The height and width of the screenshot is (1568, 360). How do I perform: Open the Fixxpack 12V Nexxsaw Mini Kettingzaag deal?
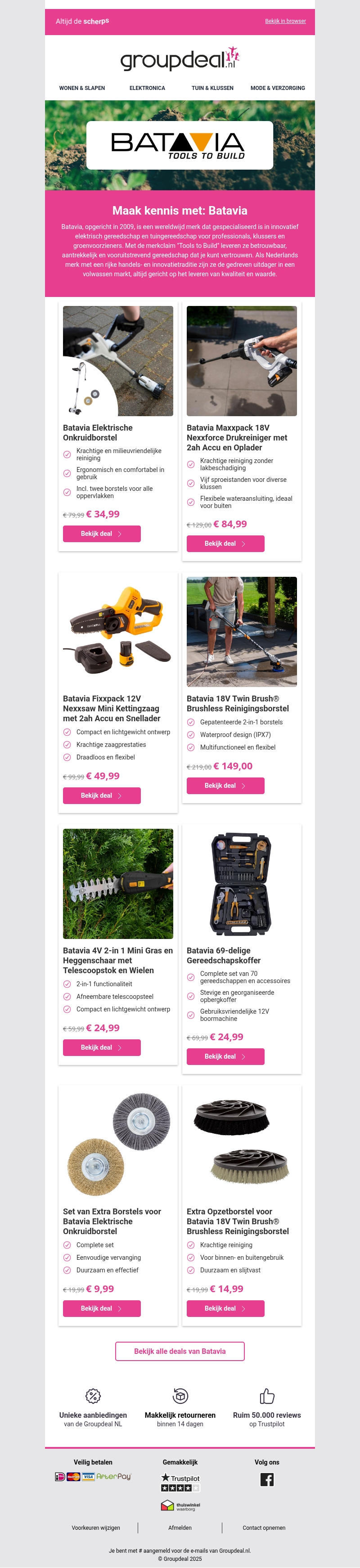[102, 795]
